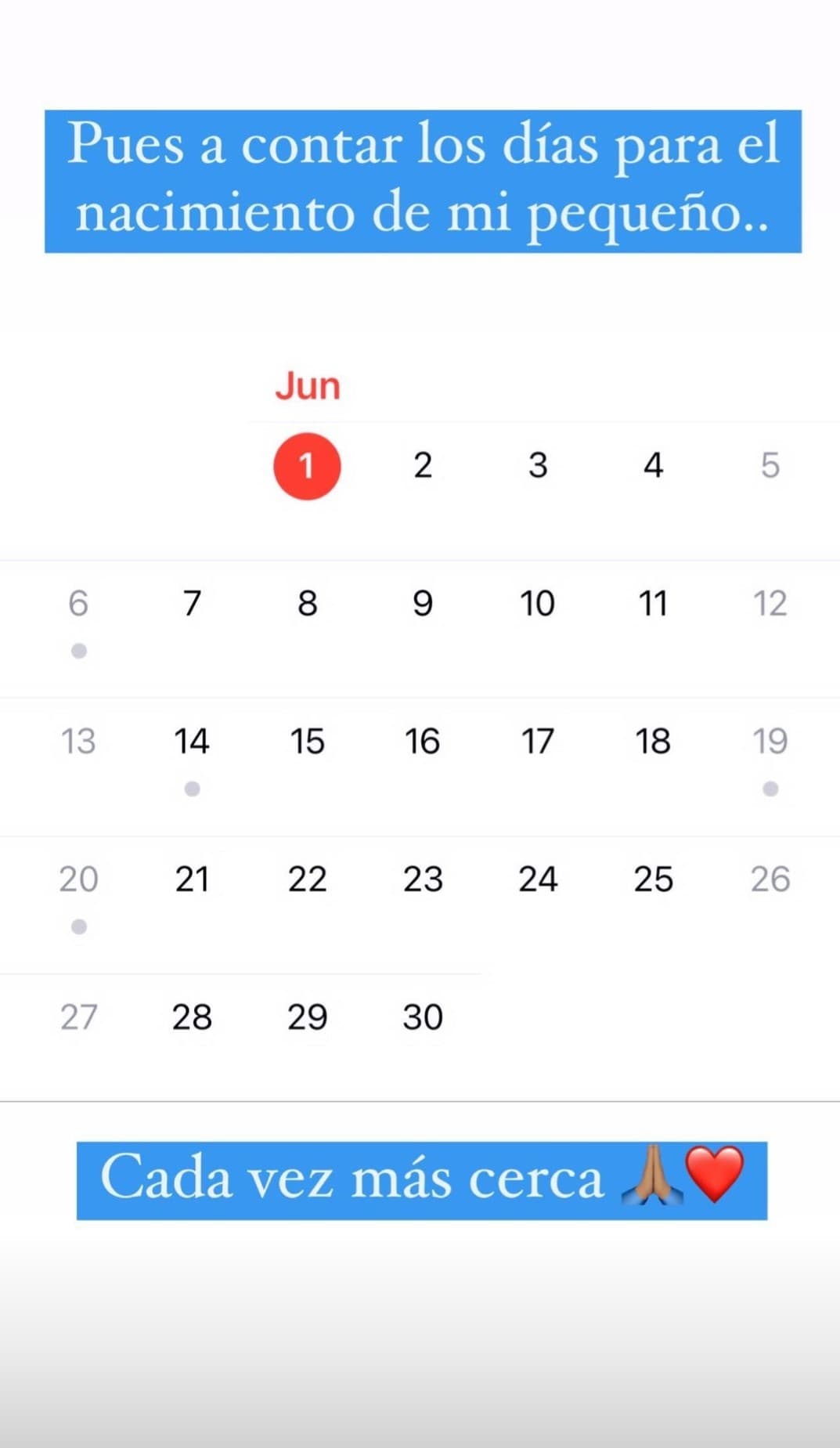Select June 30 on the calendar
The image size is (840, 1448).
coord(423,1016)
